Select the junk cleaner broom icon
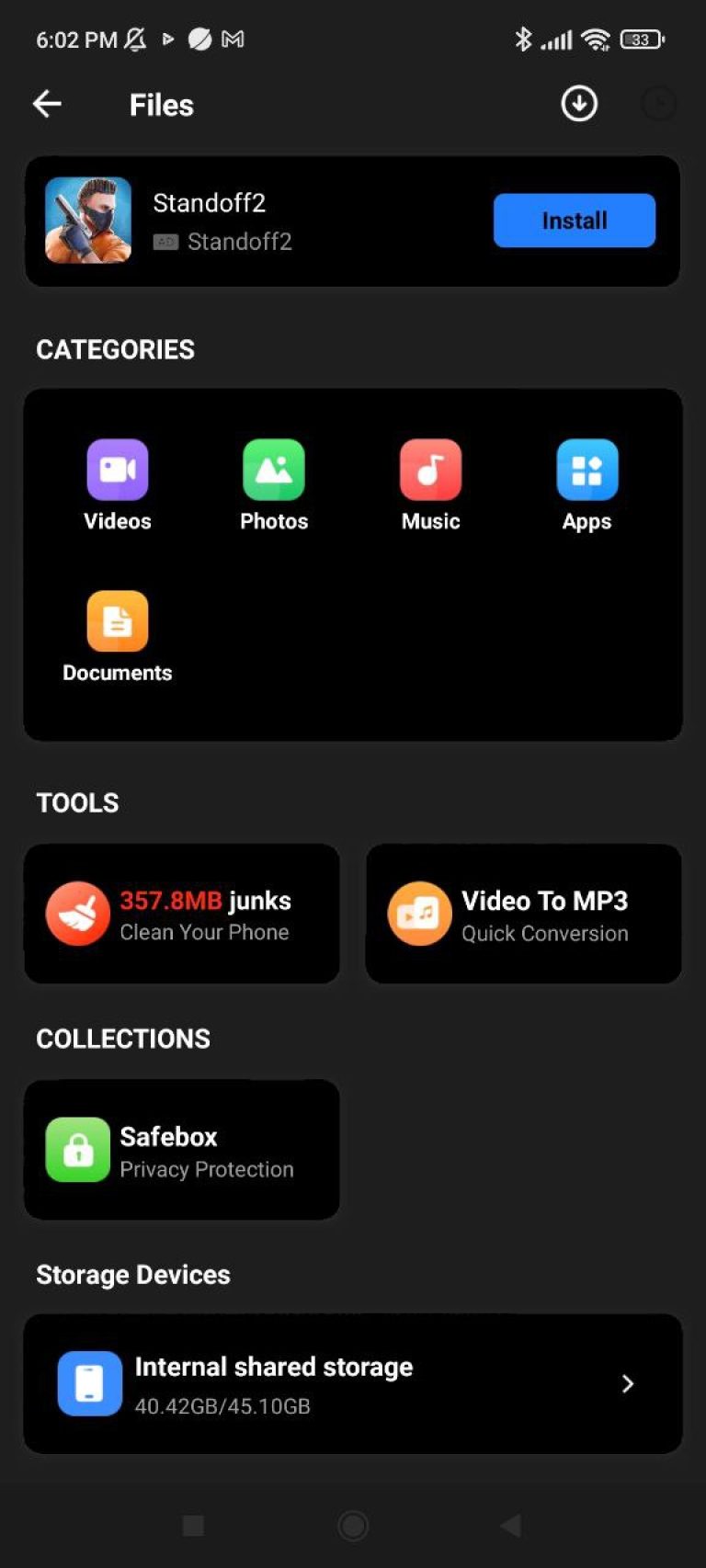Viewport: 706px width, 1568px height. click(78, 914)
